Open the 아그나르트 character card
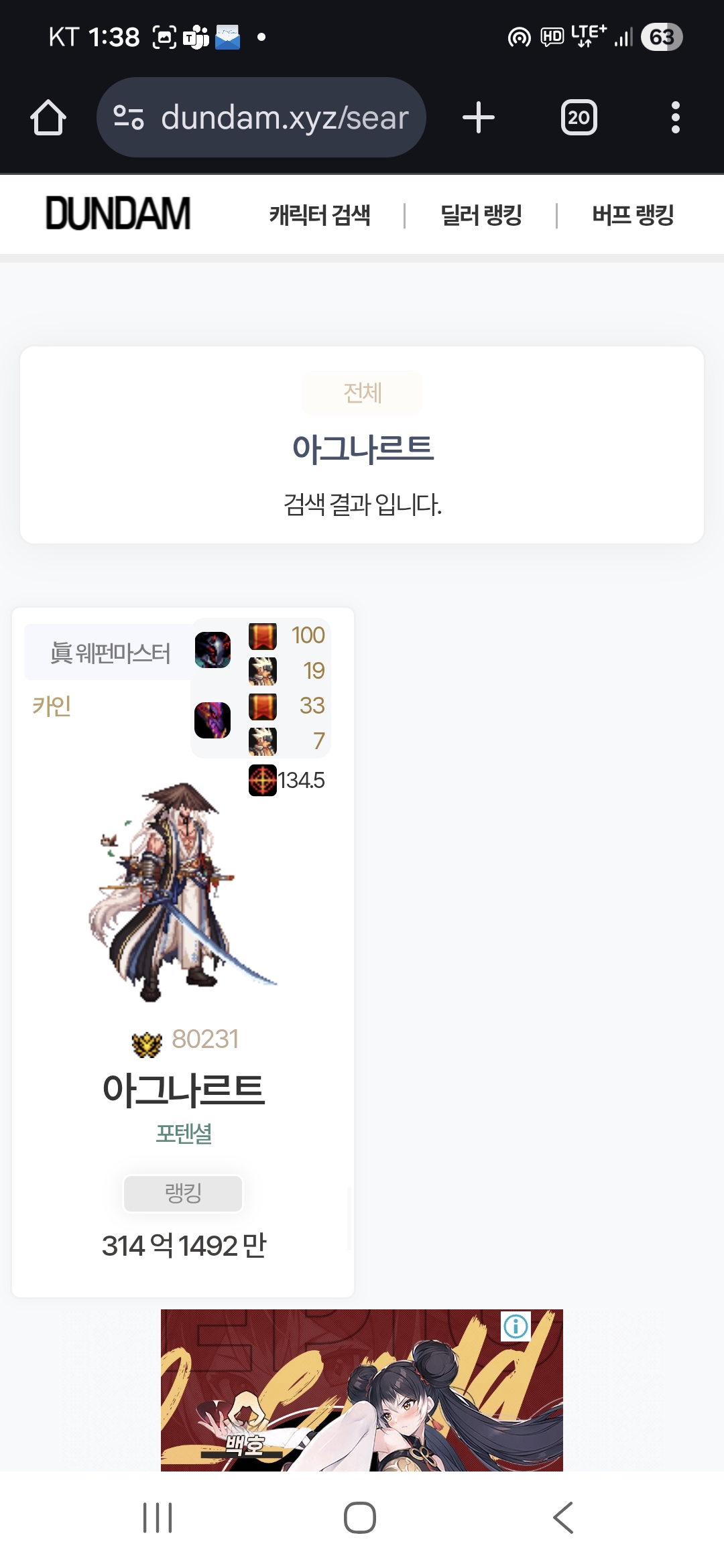This screenshot has width=724, height=1568. pyautogui.click(x=183, y=1088)
